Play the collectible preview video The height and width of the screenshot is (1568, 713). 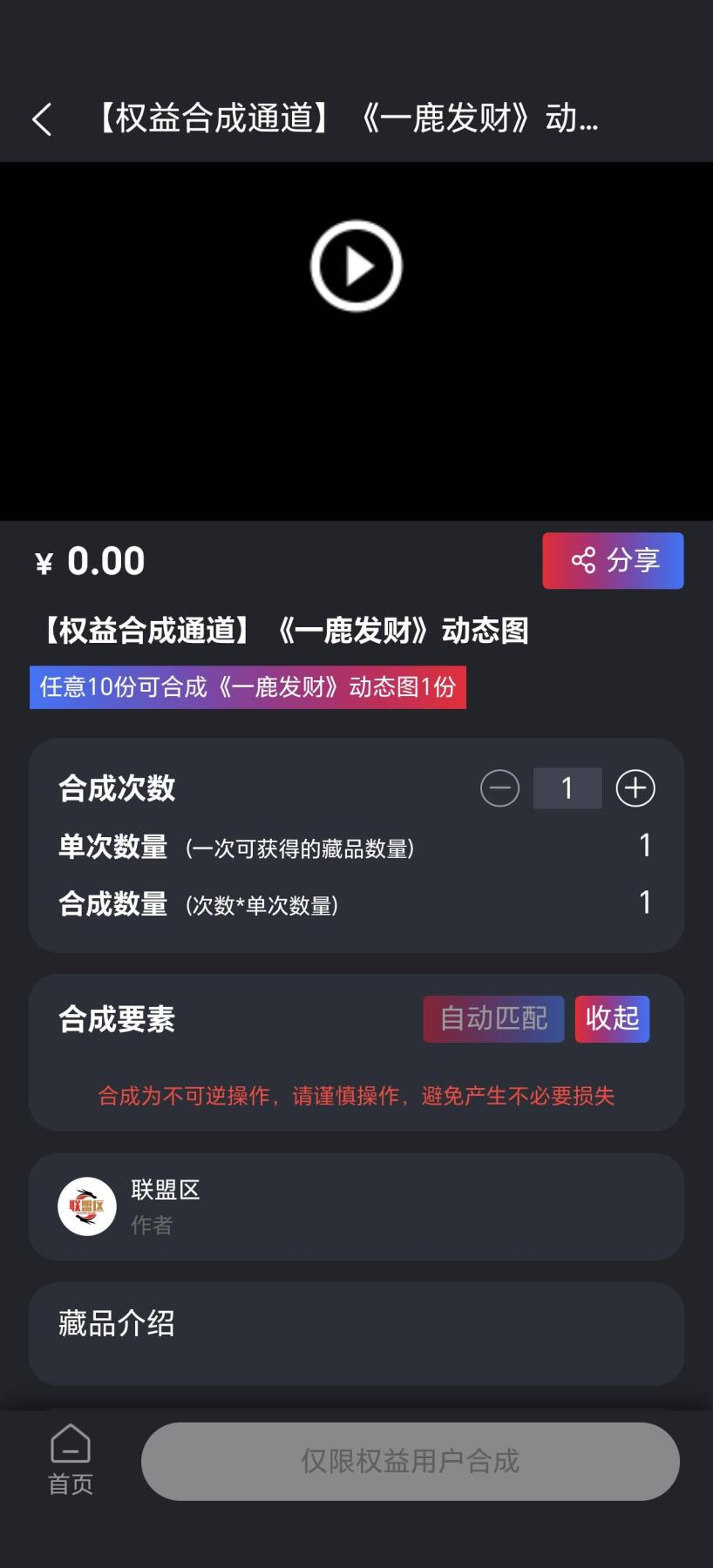tap(356, 266)
